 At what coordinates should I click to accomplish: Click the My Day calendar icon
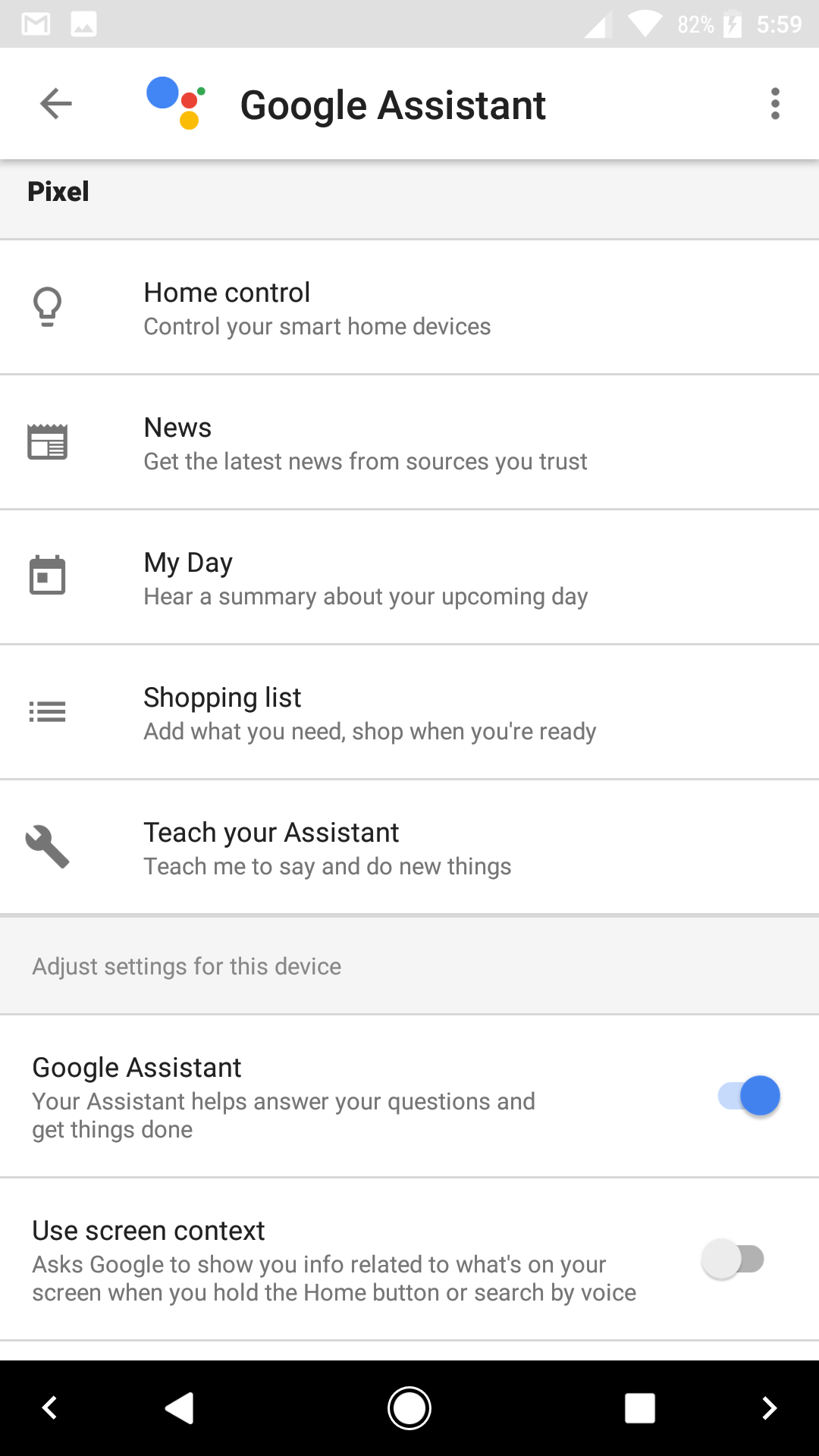(48, 576)
